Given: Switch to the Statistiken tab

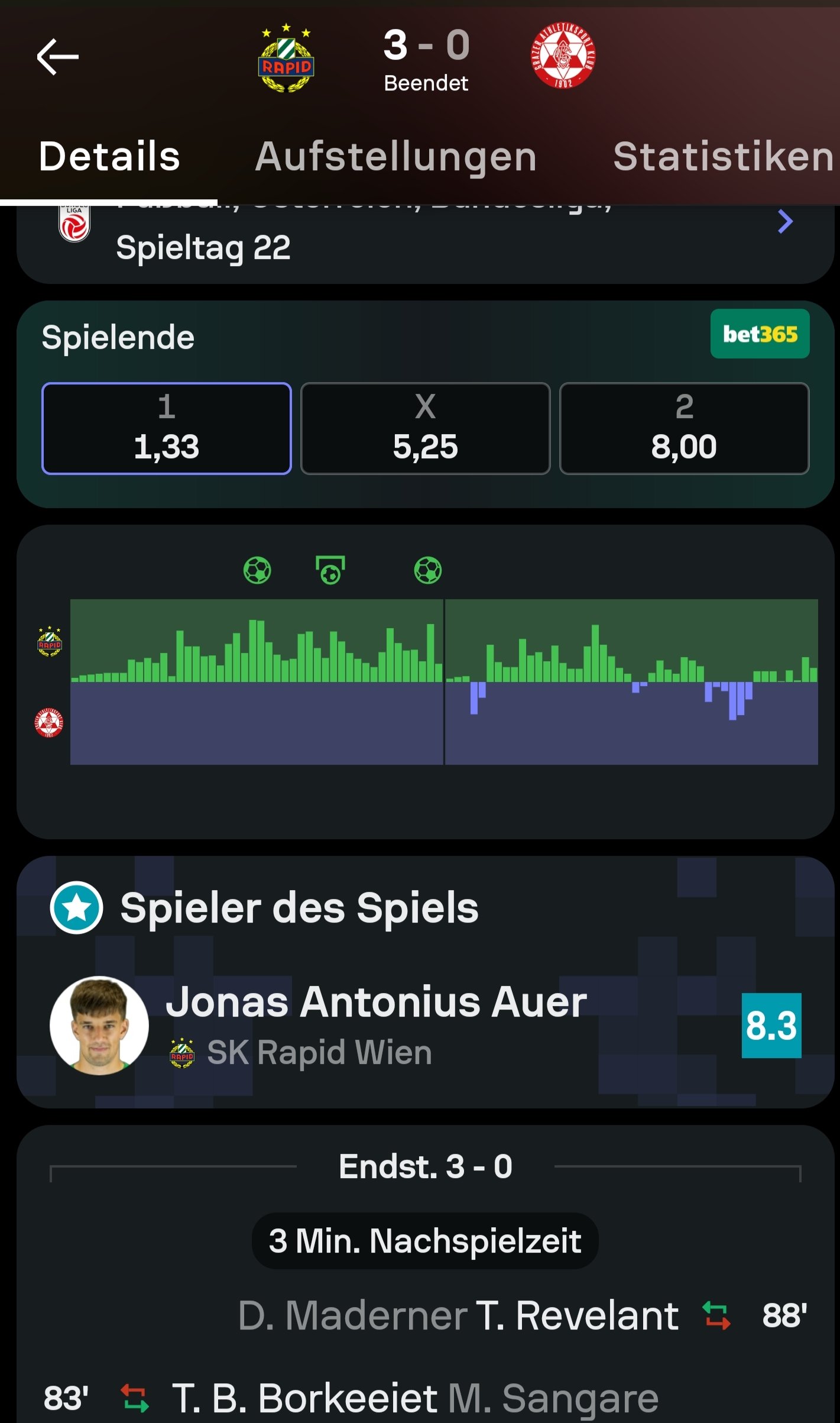Looking at the screenshot, I should tap(724, 157).
